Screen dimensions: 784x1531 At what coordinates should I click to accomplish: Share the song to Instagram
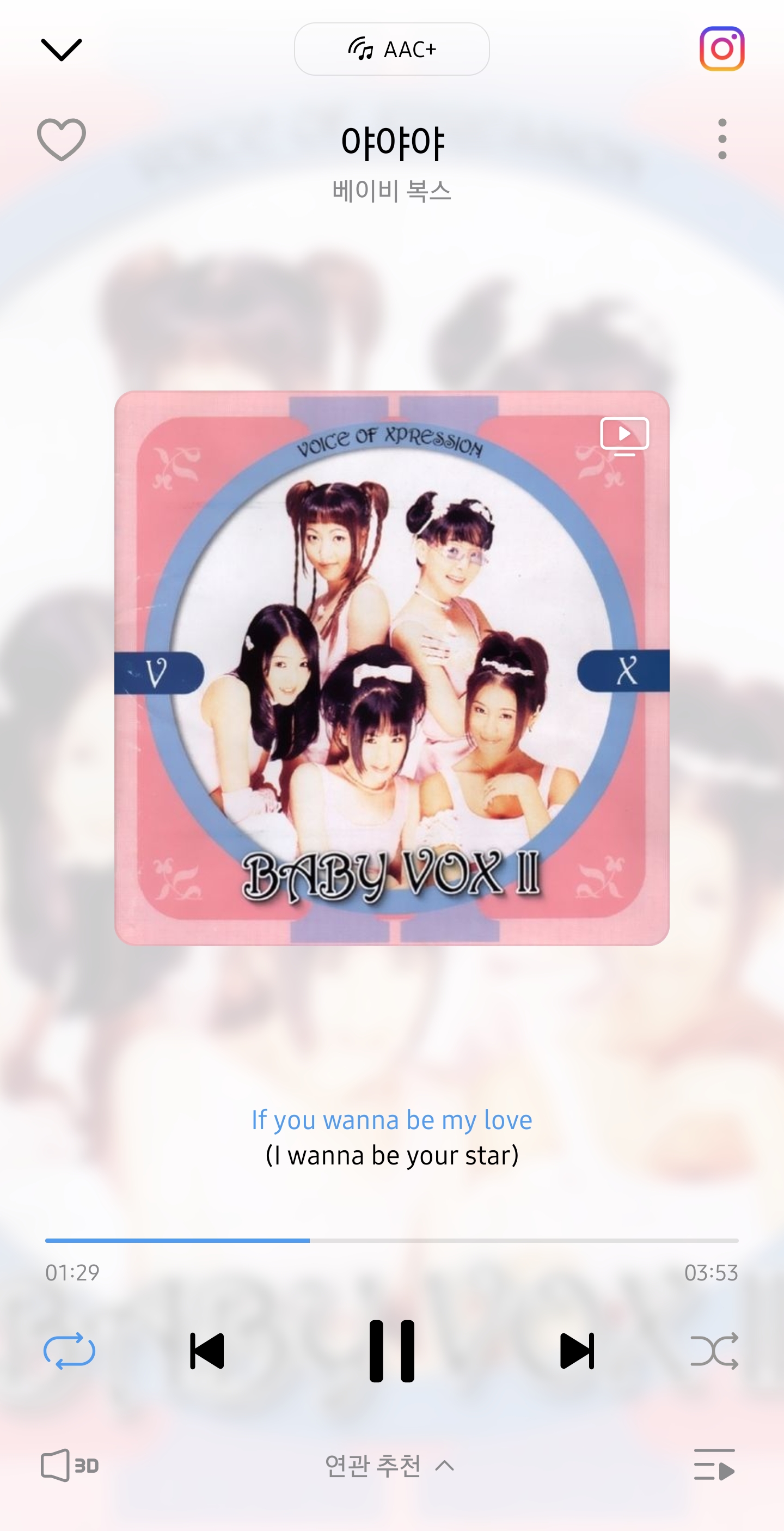pyautogui.click(x=721, y=48)
